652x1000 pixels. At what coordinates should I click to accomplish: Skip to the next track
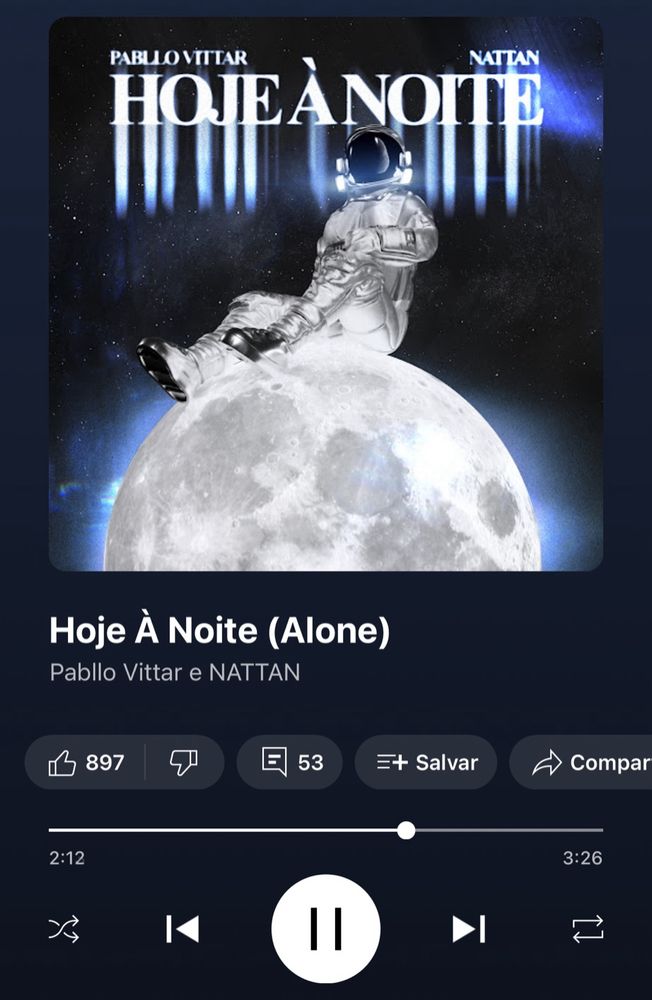[468, 929]
